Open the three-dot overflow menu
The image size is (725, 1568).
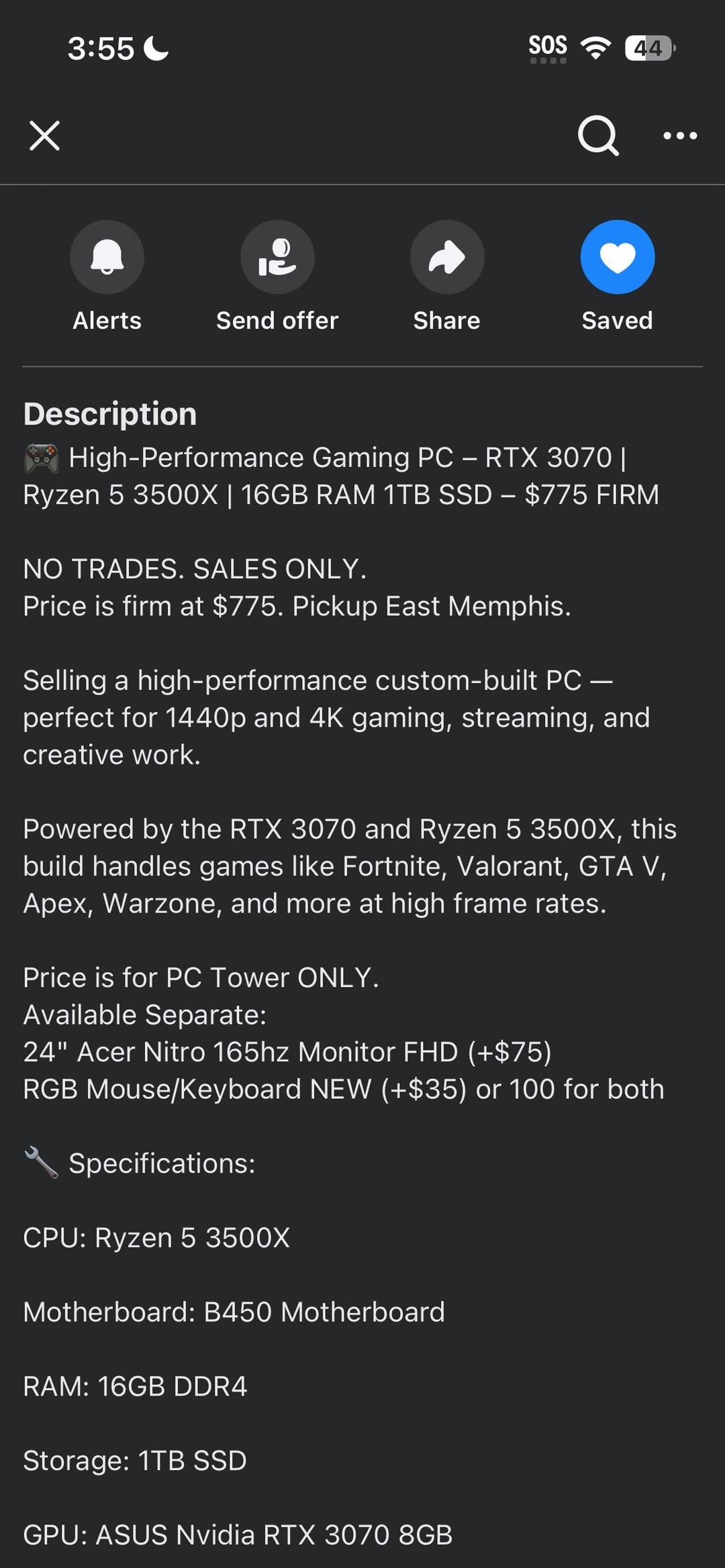[x=679, y=136]
